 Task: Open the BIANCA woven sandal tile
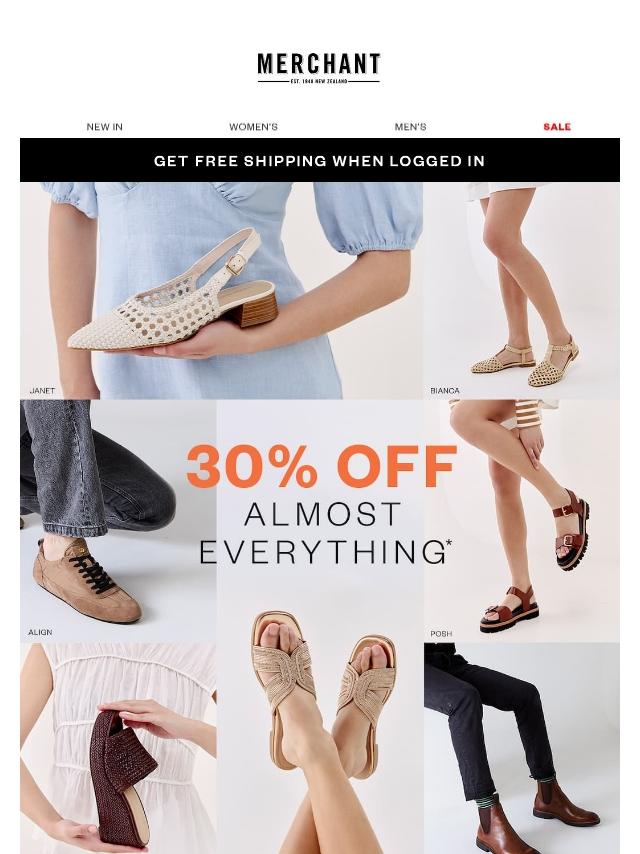tap(522, 290)
